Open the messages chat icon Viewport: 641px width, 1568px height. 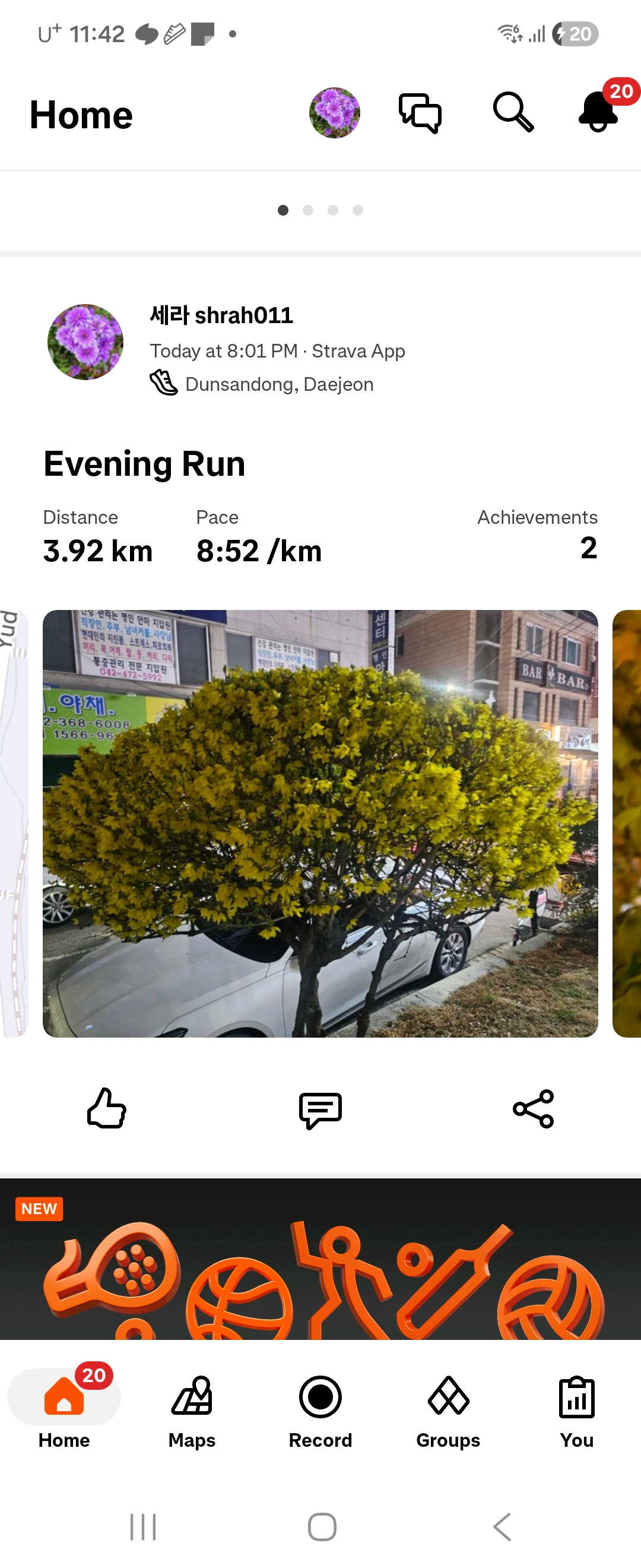[x=420, y=113]
